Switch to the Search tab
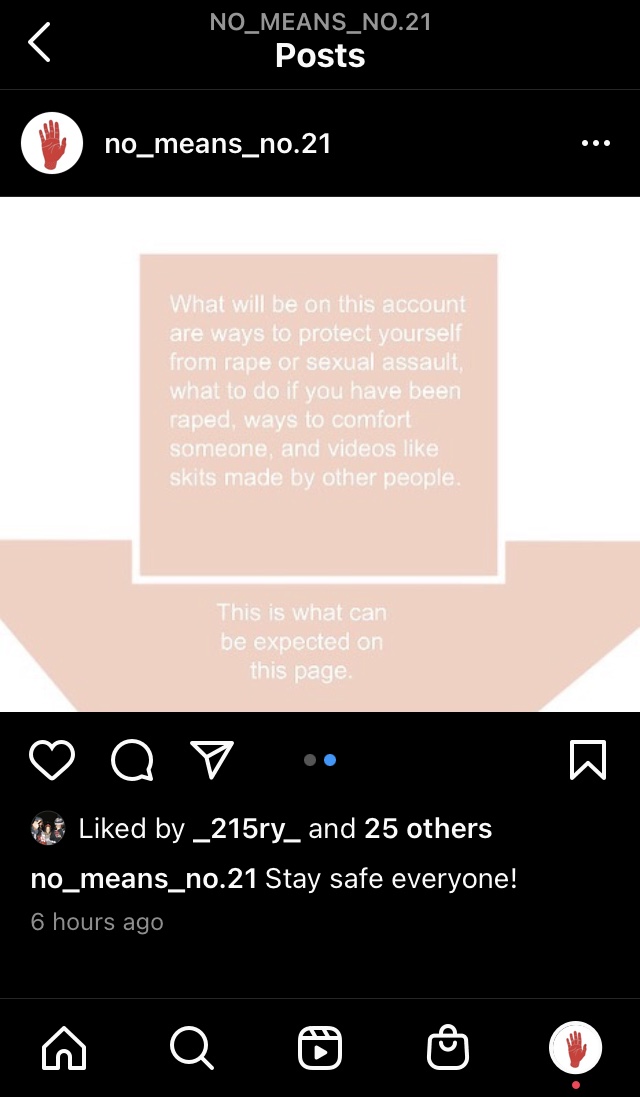The image size is (640, 1097). (191, 1048)
